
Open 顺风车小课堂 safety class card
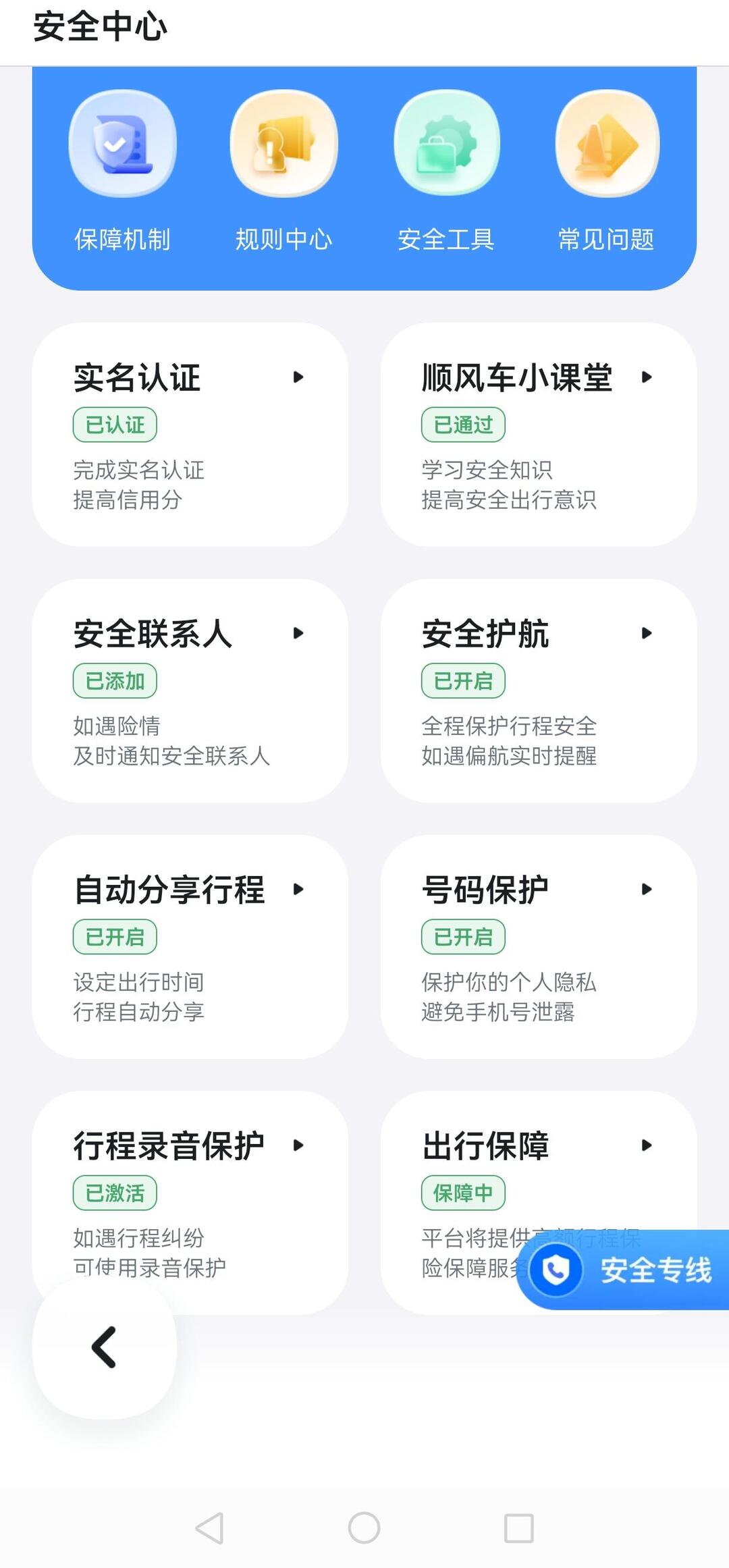(538, 434)
